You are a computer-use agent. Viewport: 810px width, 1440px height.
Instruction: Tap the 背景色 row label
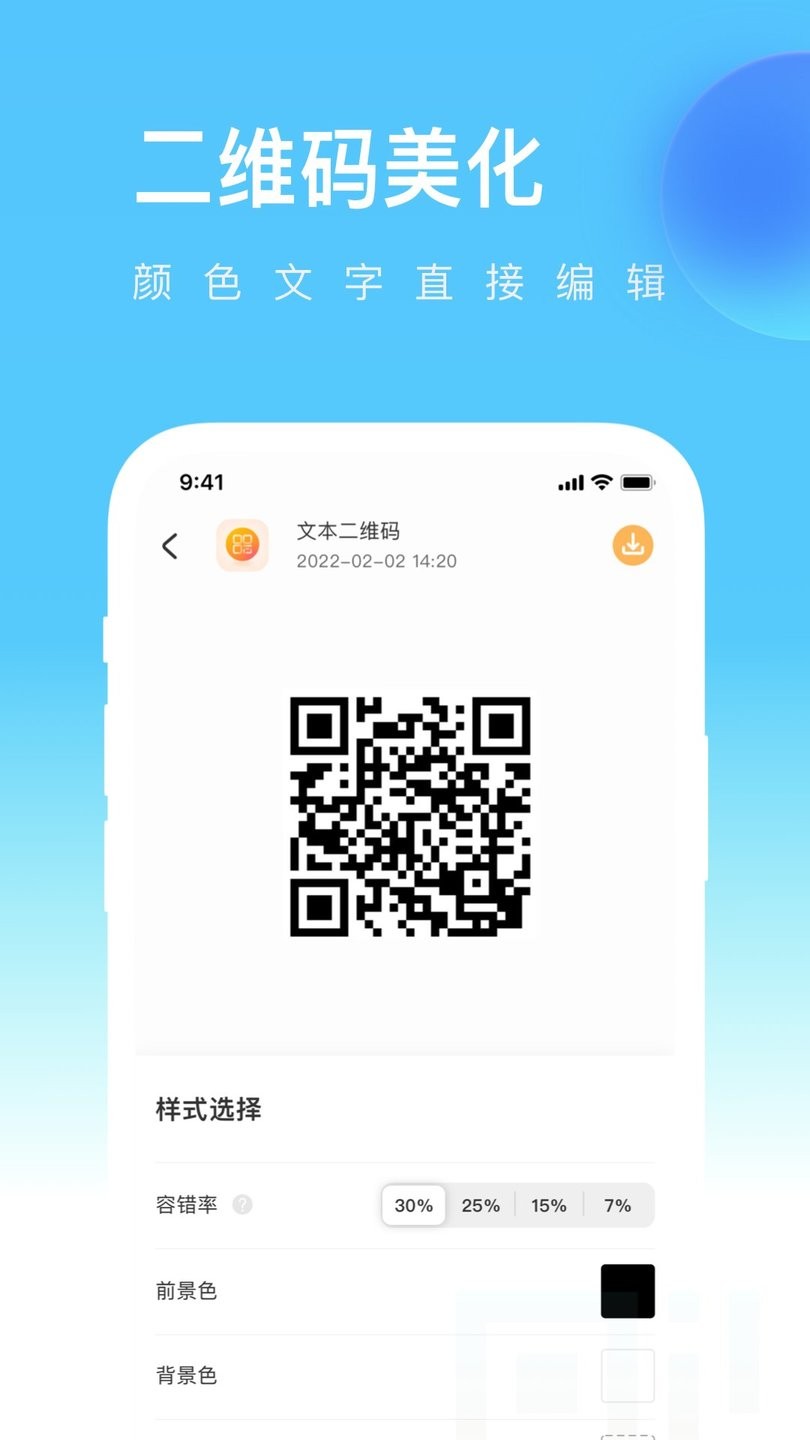(185, 1376)
